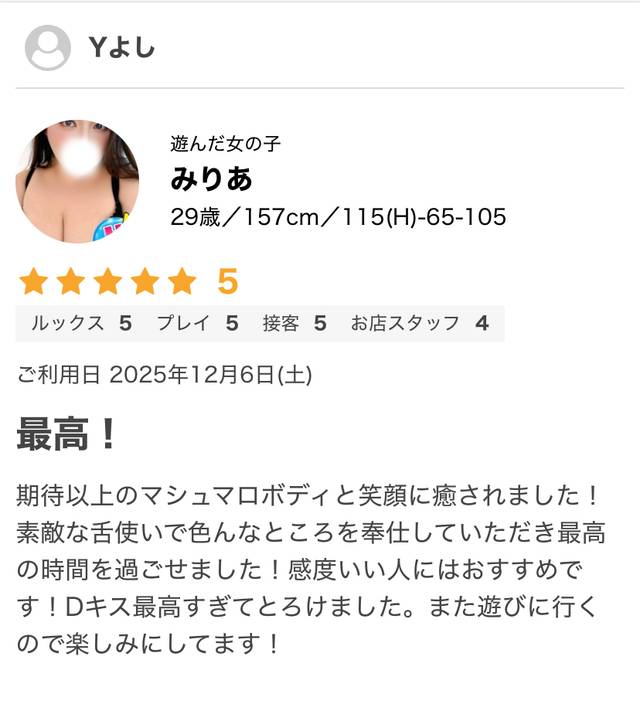Open みりあ's profile photo
The height and width of the screenshot is (704, 640).
click(77, 182)
